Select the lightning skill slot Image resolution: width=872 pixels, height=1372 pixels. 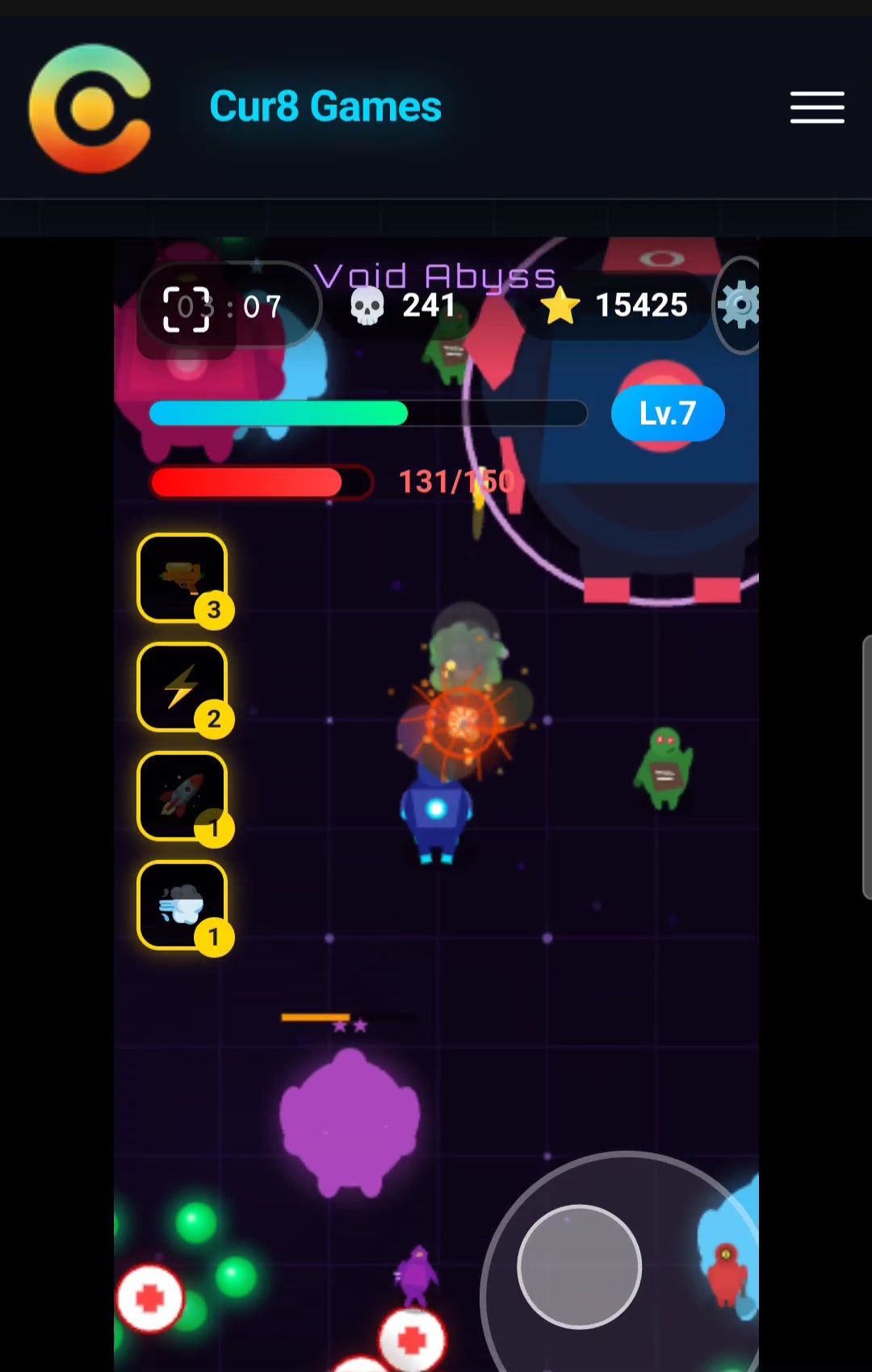(x=182, y=687)
